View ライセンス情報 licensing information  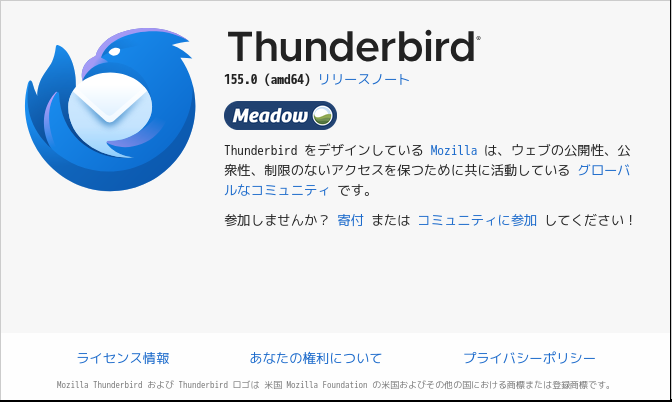(123, 358)
